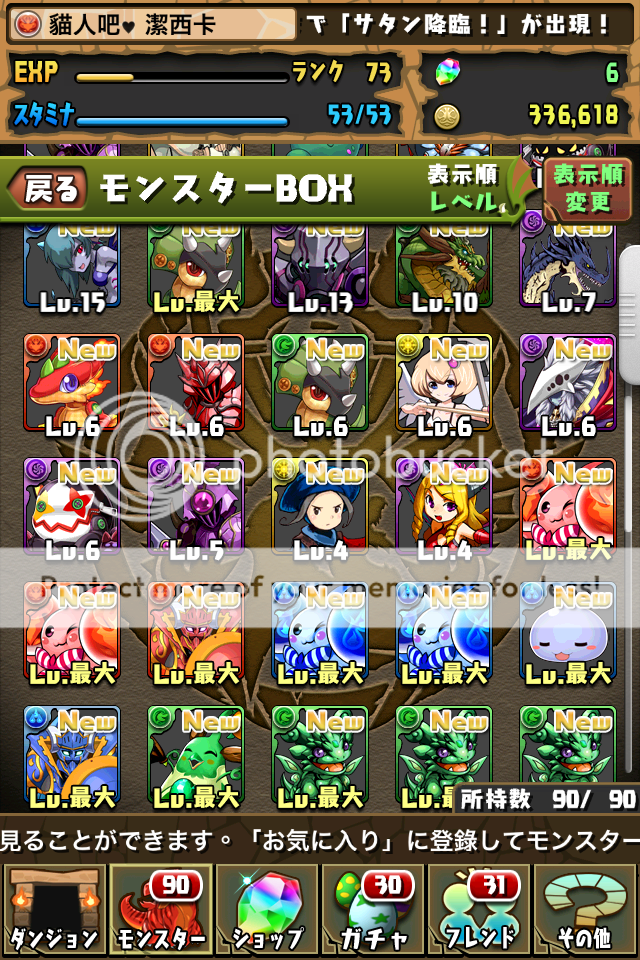
Task: Select the Lv.6 white cat mask monster
Action: (x=71, y=505)
